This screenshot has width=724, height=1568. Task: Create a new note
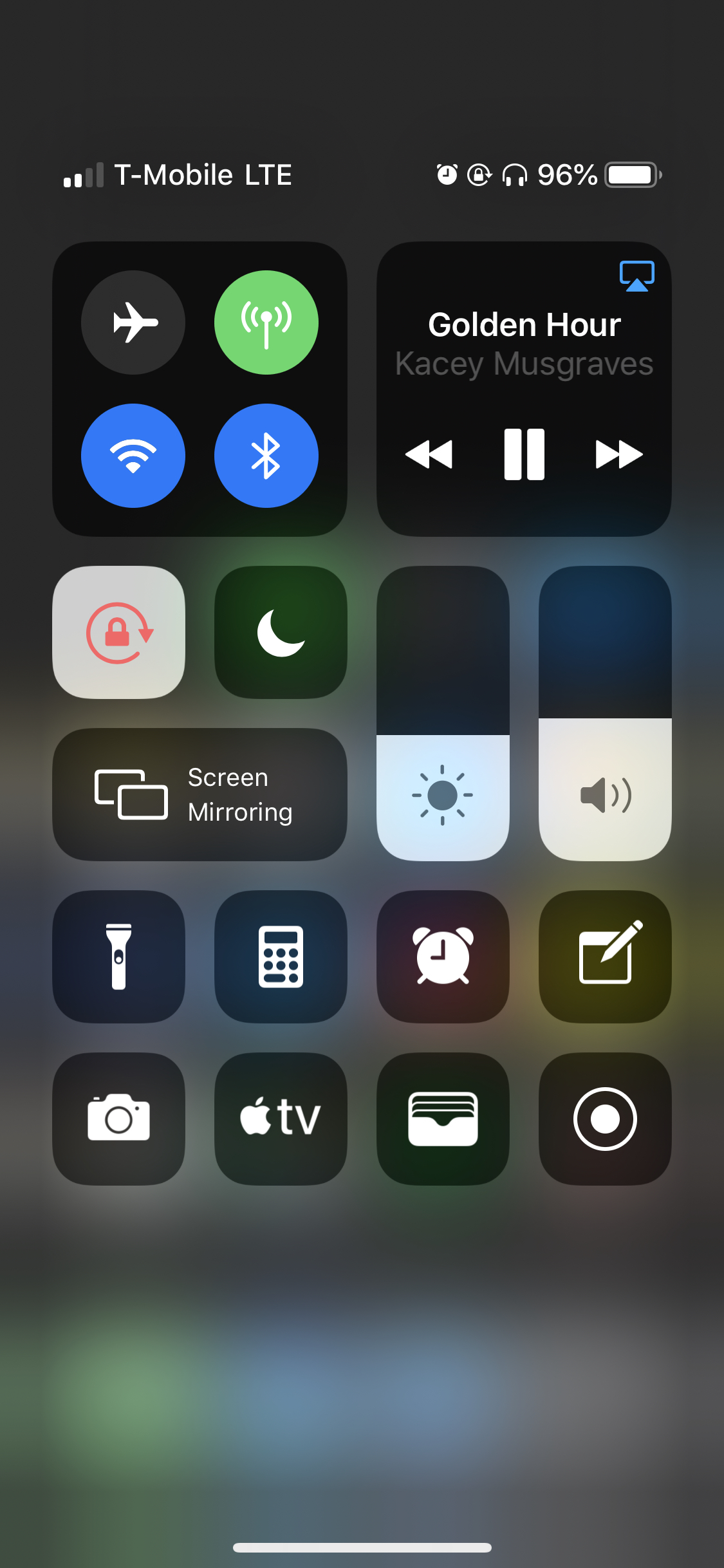pos(605,957)
